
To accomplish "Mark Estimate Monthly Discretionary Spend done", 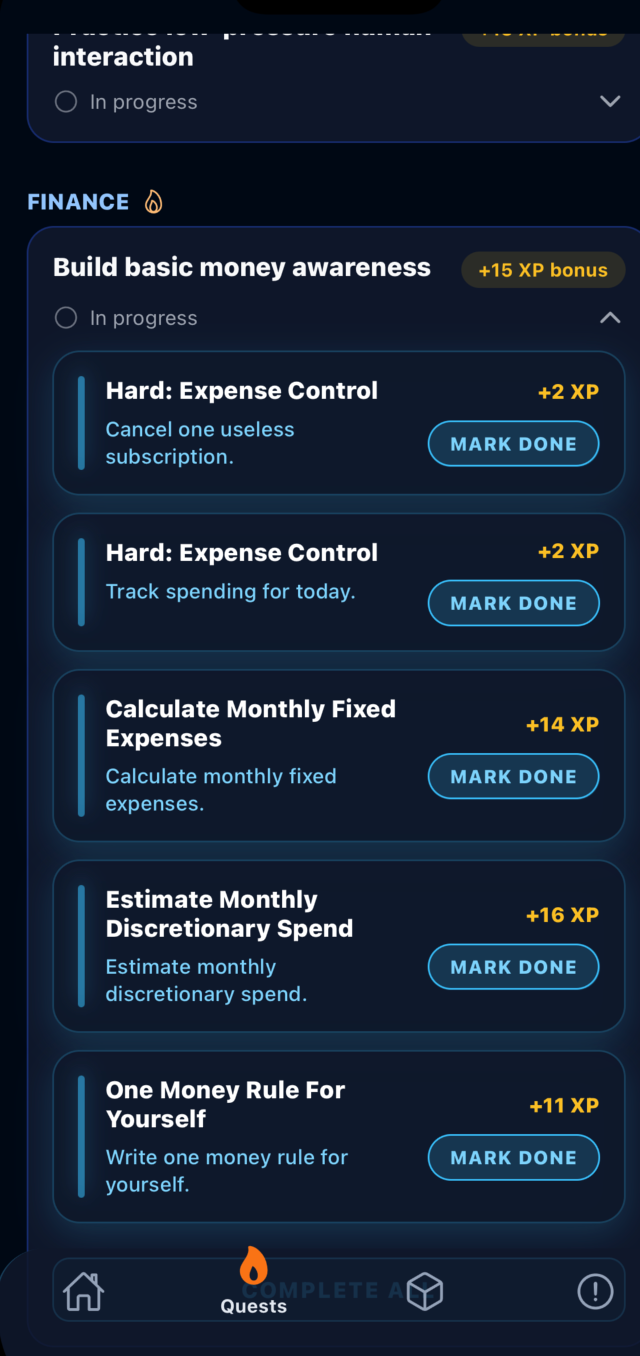I will point(513,967).
